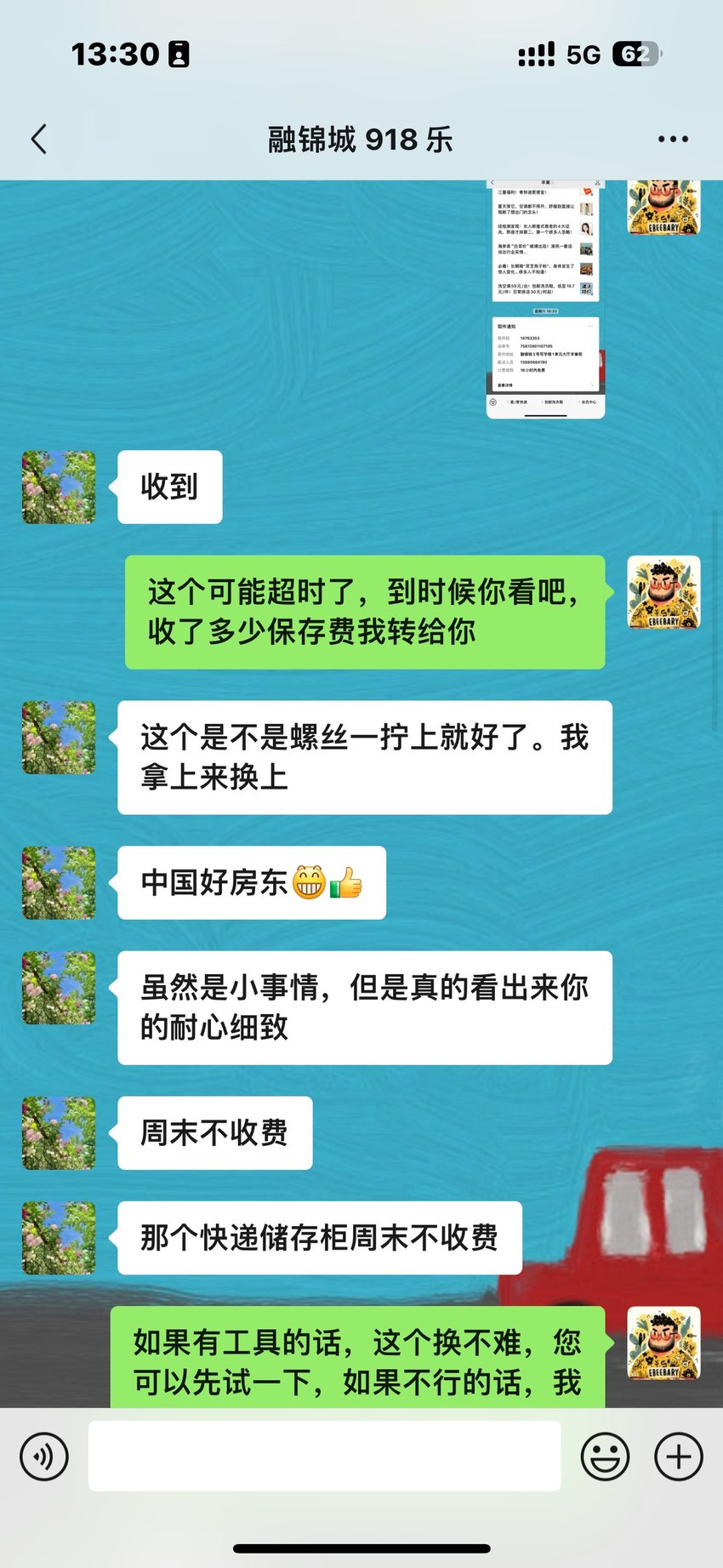This screenshot has height=1568, width=723.
Task: Tap the message text field
Action: click(324, 1456)
